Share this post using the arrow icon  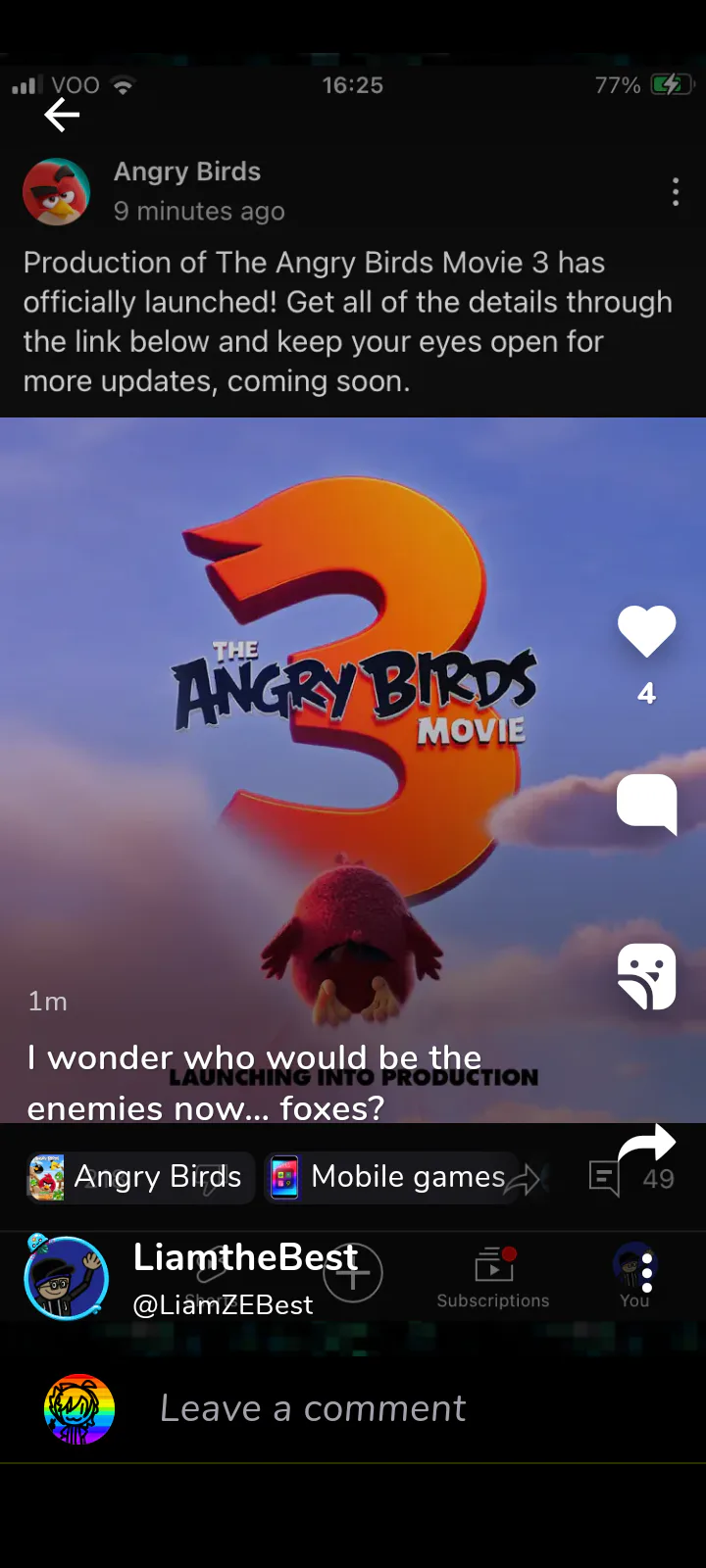point(646,1144)
